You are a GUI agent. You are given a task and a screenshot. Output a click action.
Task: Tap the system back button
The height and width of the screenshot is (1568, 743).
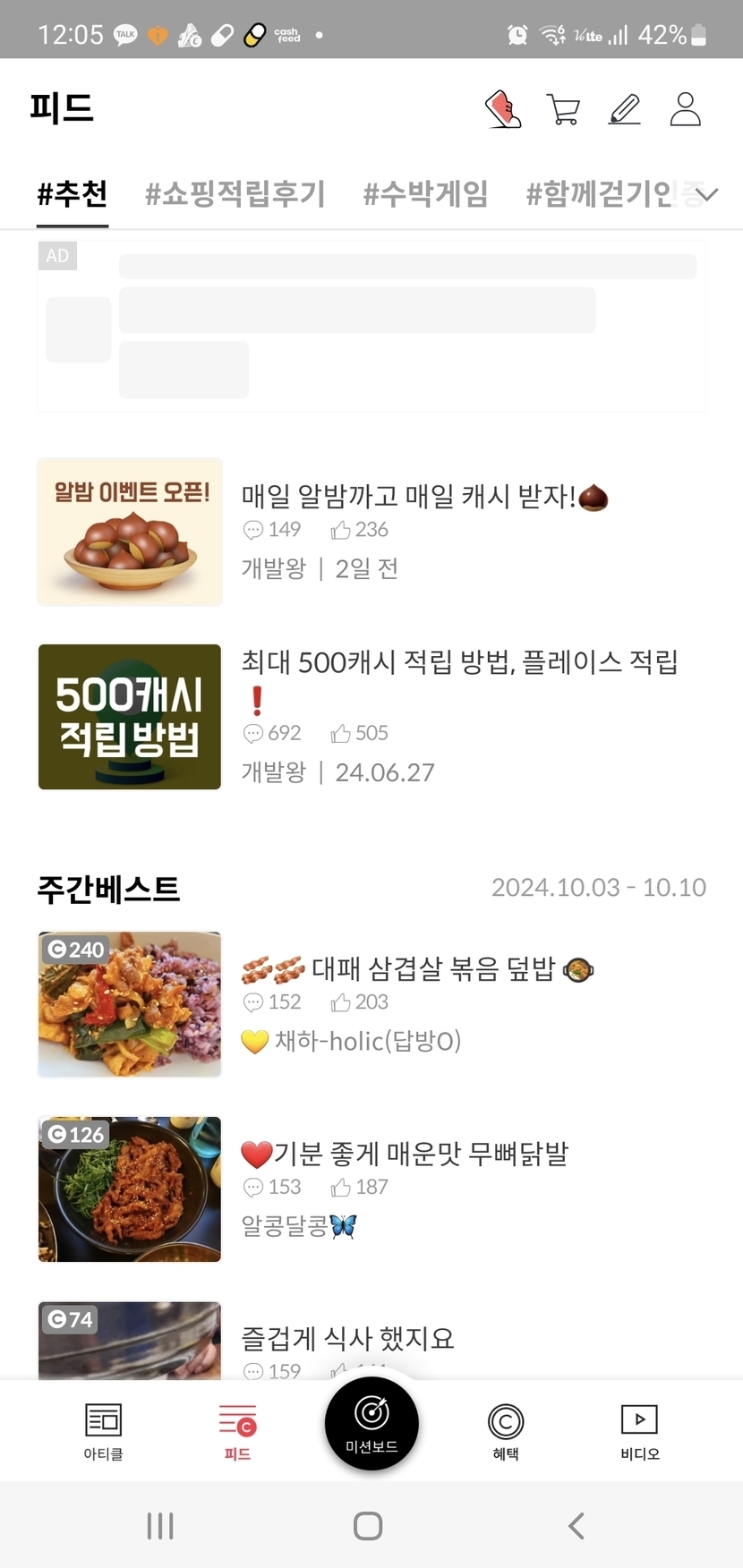click(x=577, y=1526)
